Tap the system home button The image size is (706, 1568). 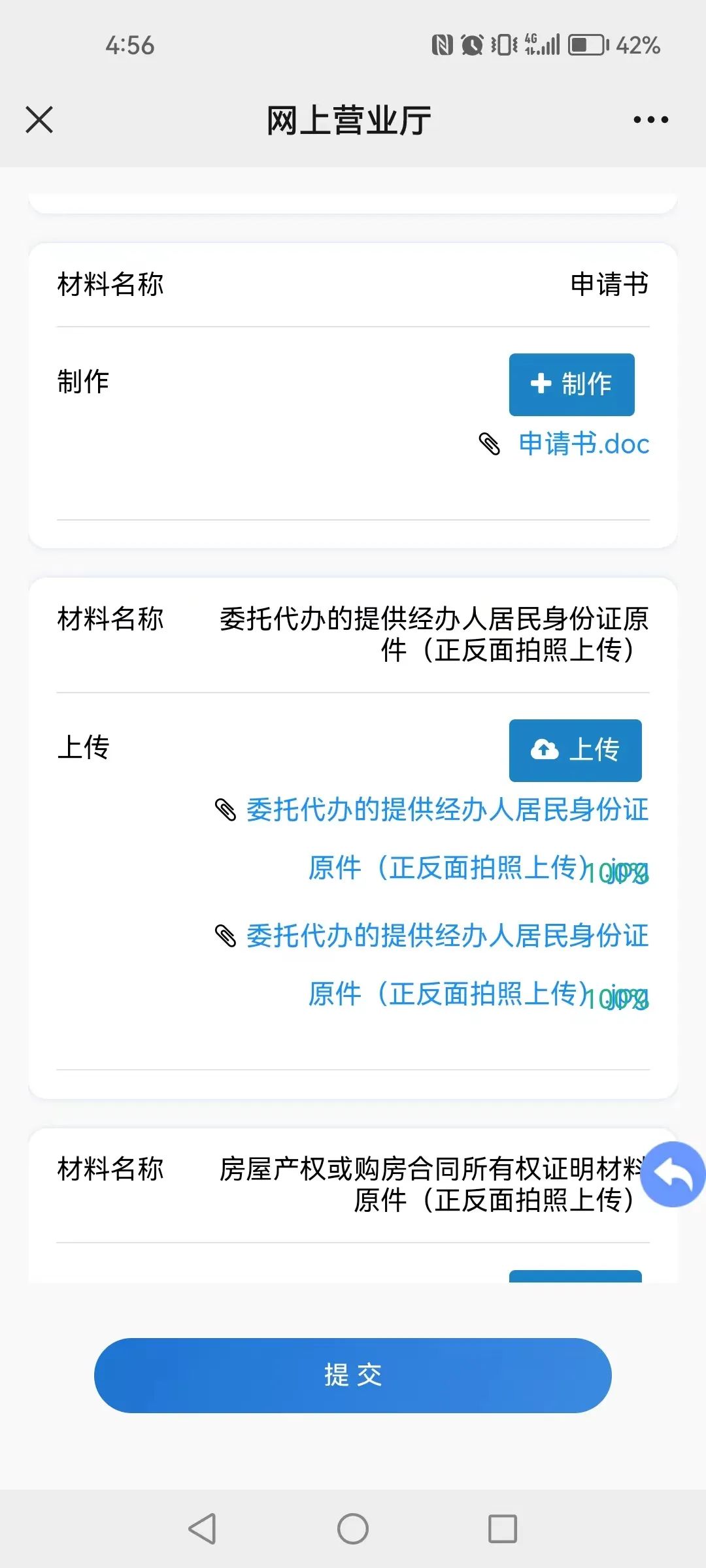tap(353, 1529)
